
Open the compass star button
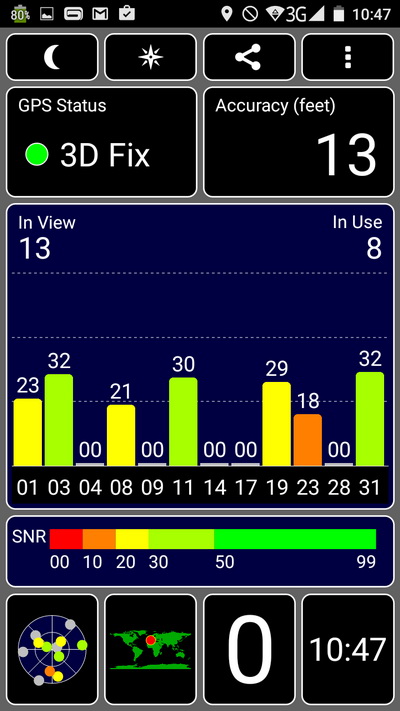click(151, 57)
